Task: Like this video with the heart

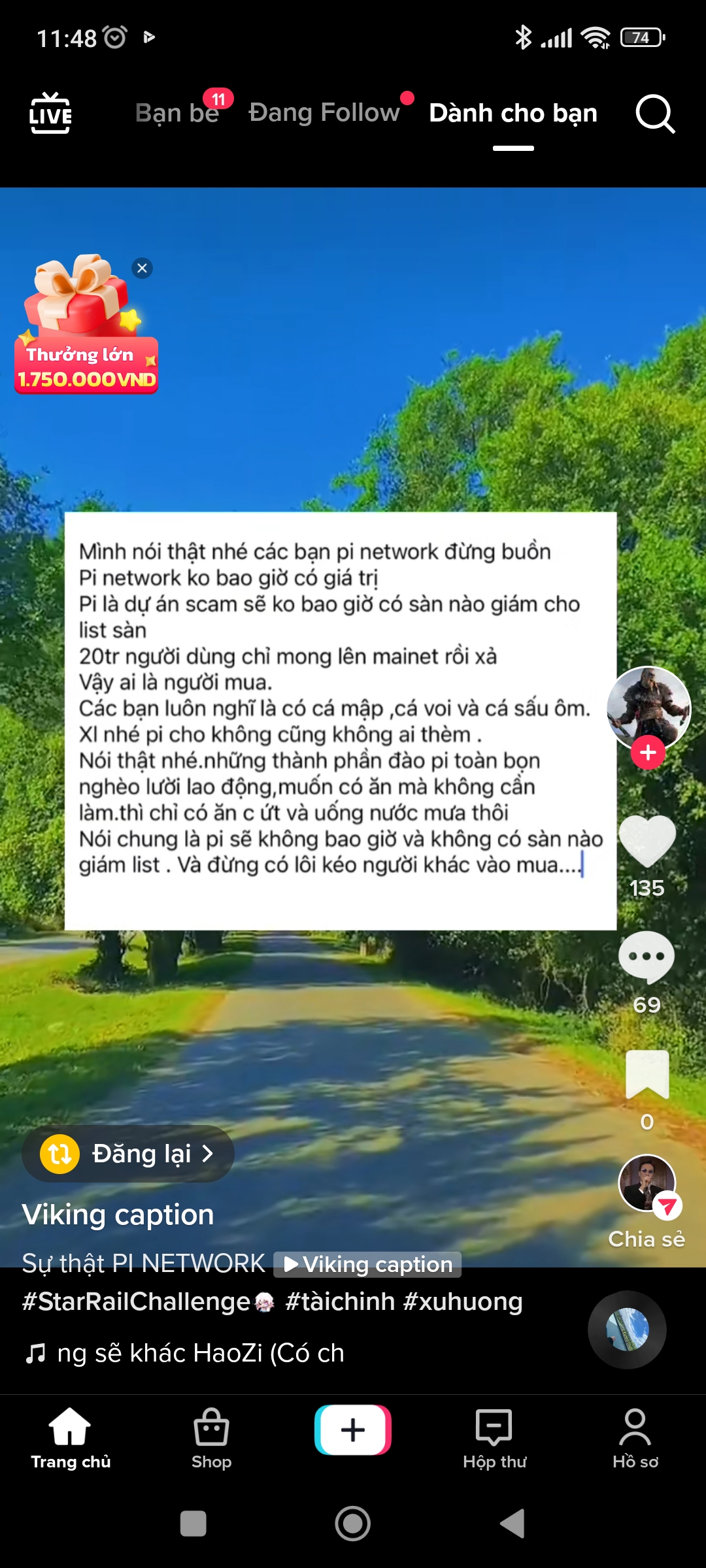Action: tap(647, 841)
